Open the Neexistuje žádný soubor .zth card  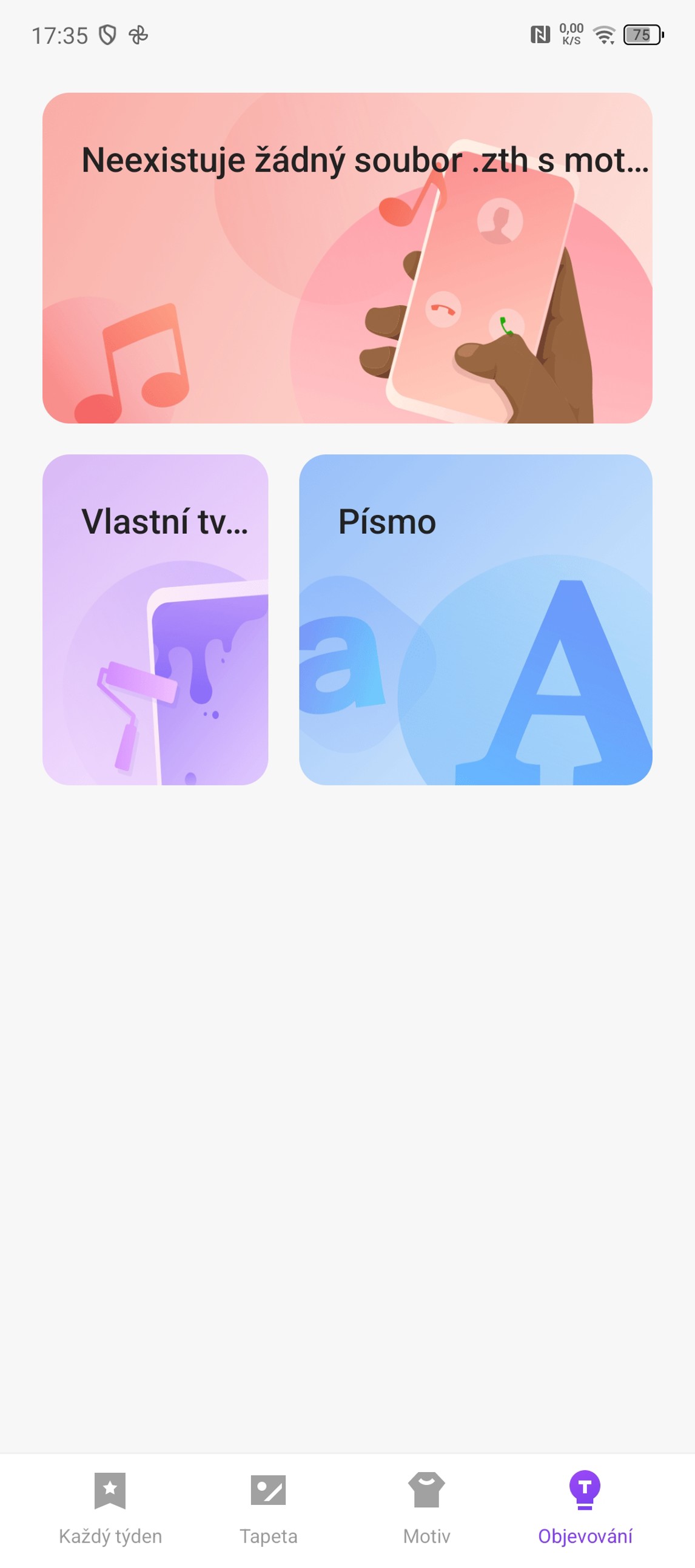[x=347, y=257]
